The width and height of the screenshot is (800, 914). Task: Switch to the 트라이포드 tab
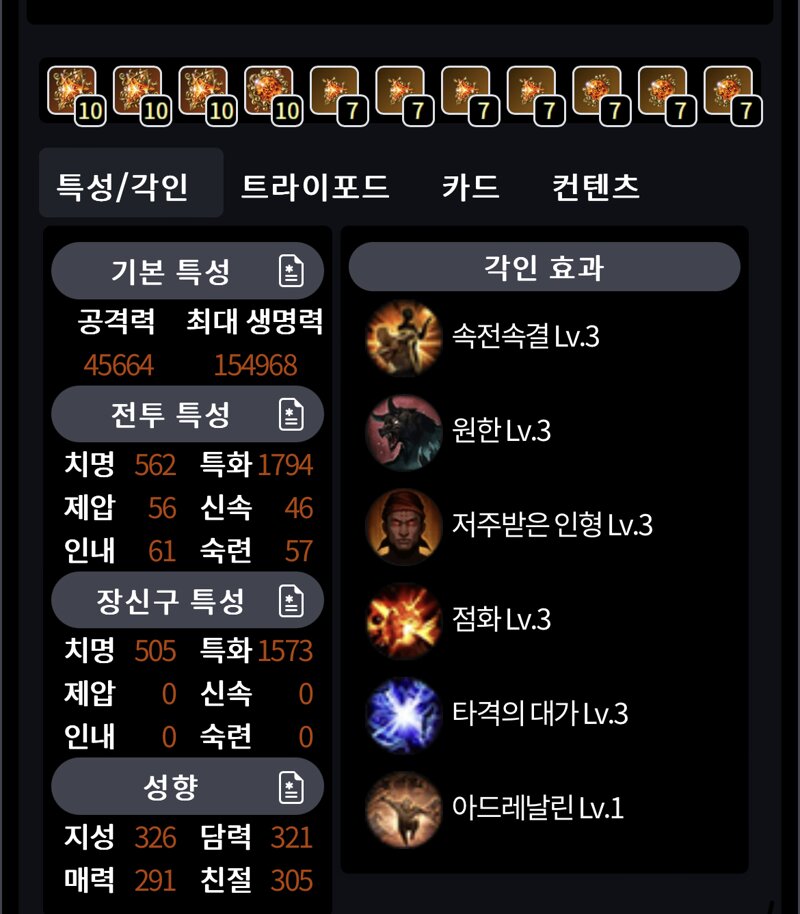pyautogui.click(x=315, y=186)
